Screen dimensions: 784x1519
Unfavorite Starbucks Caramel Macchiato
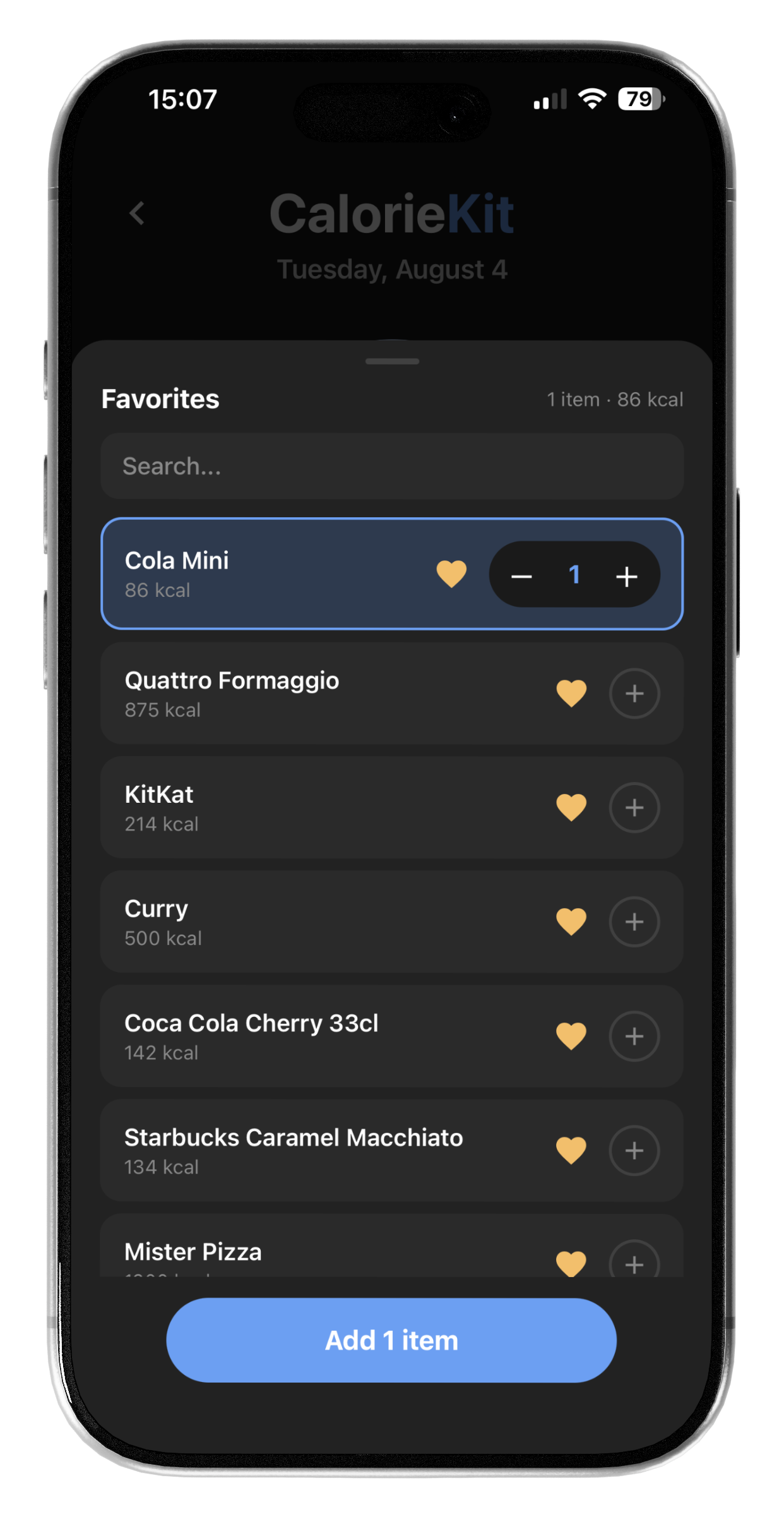571,1151
